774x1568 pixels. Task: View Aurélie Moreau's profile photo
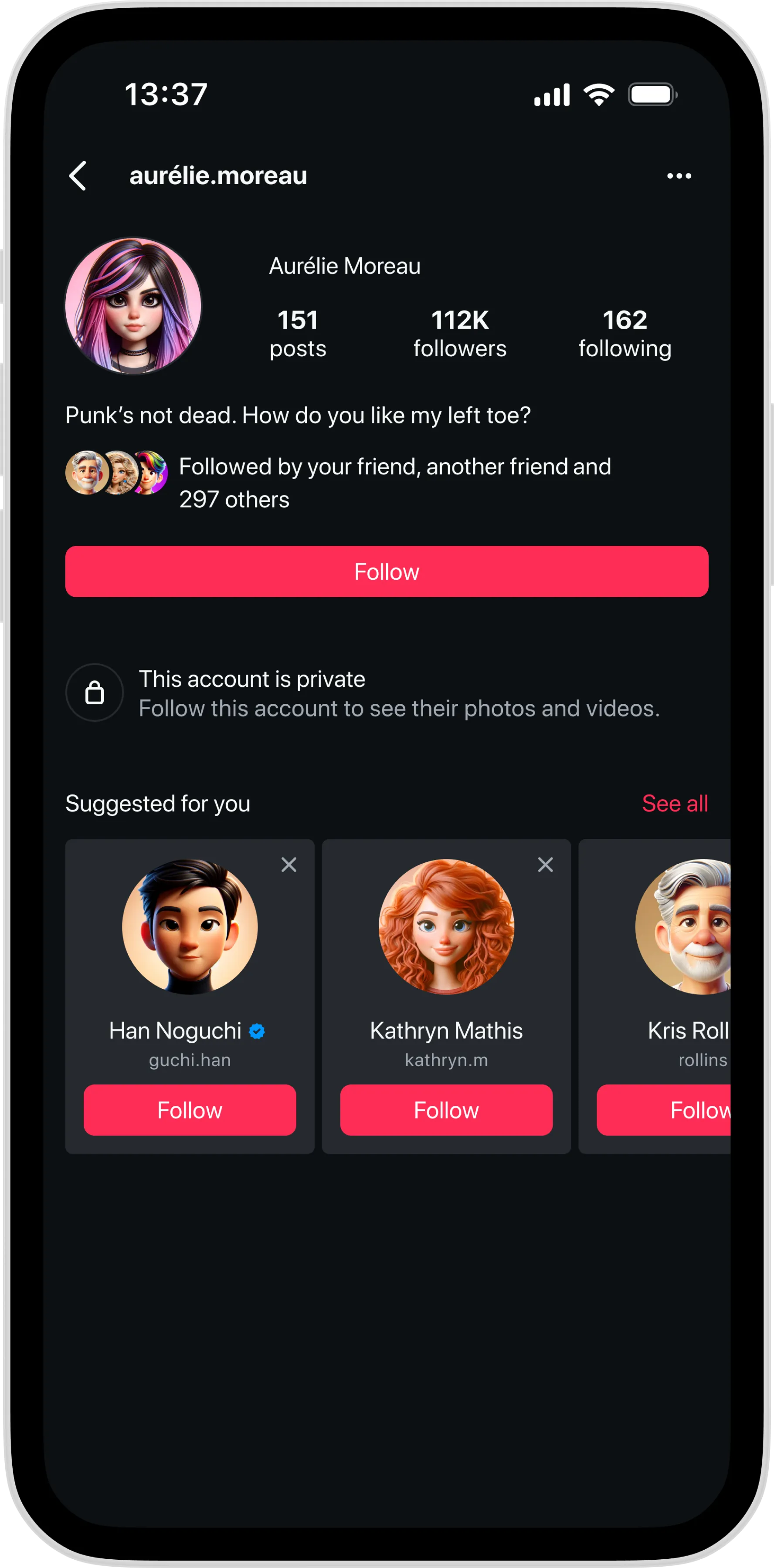point(133,306)
